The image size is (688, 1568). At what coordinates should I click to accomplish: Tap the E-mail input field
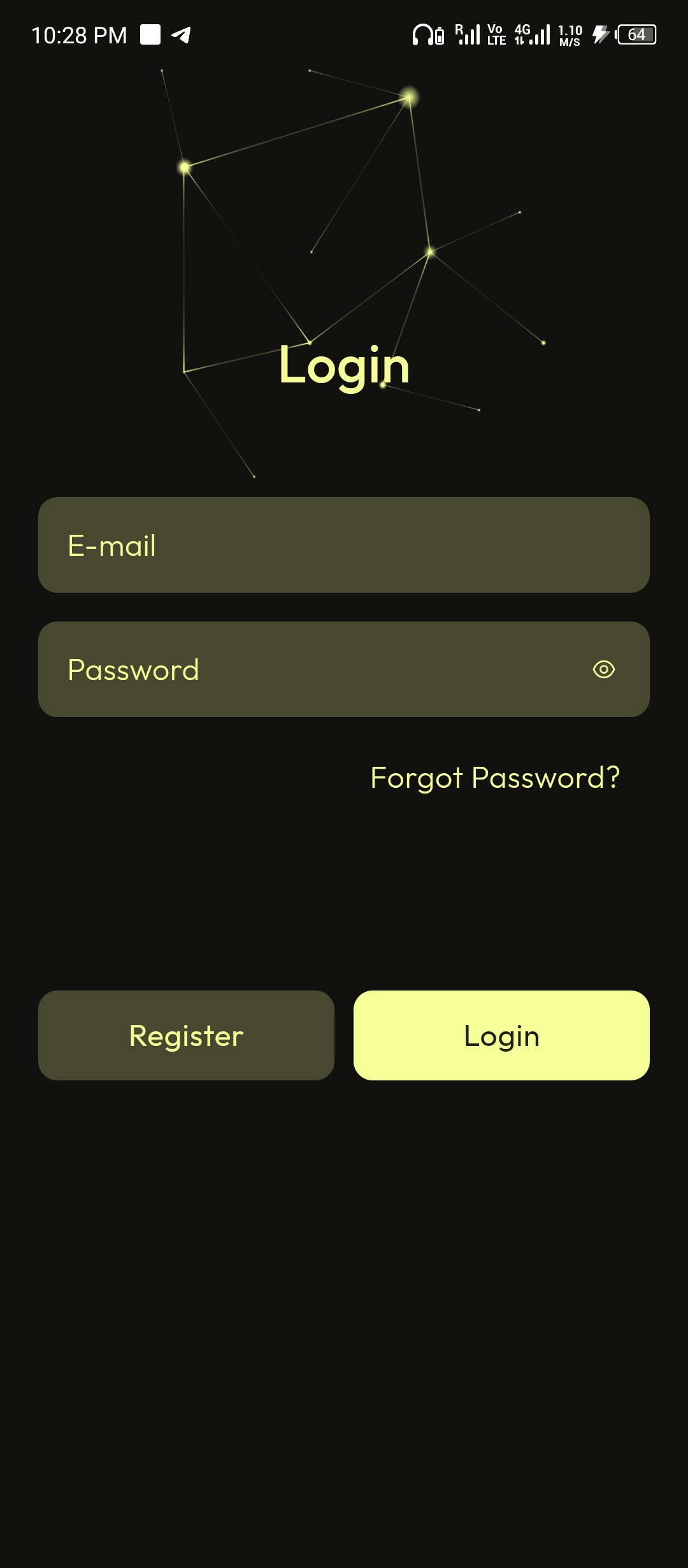(x=344, y=545)
